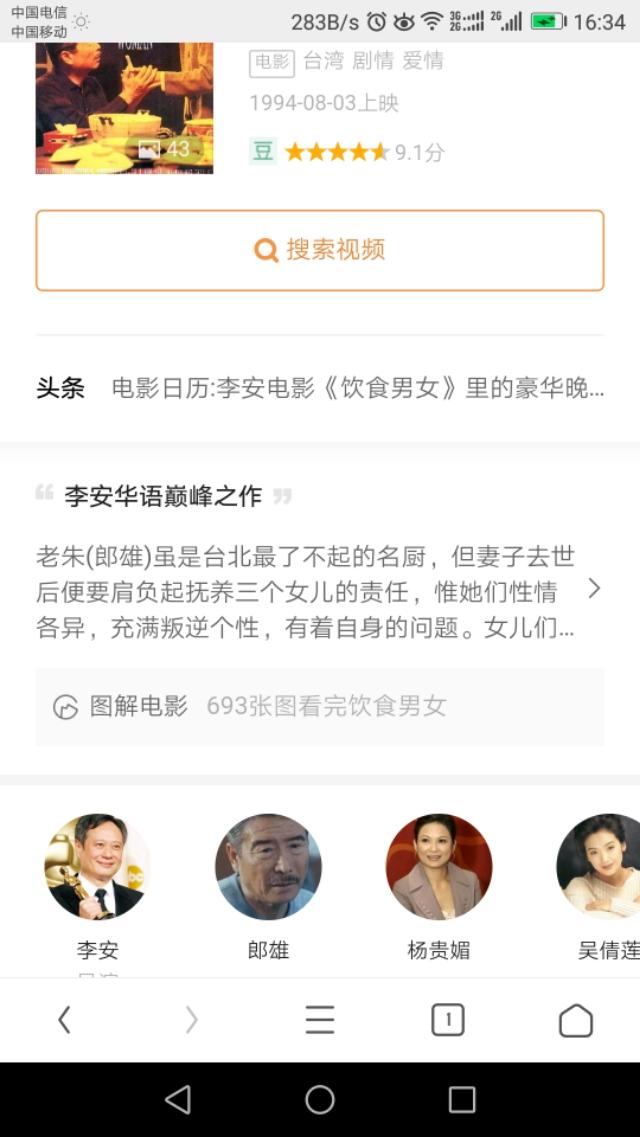The height and width of the screenshot is (1137, 640).
Task: Open 图解电影 693张图看完饮食男女
Action: point(320,706)
